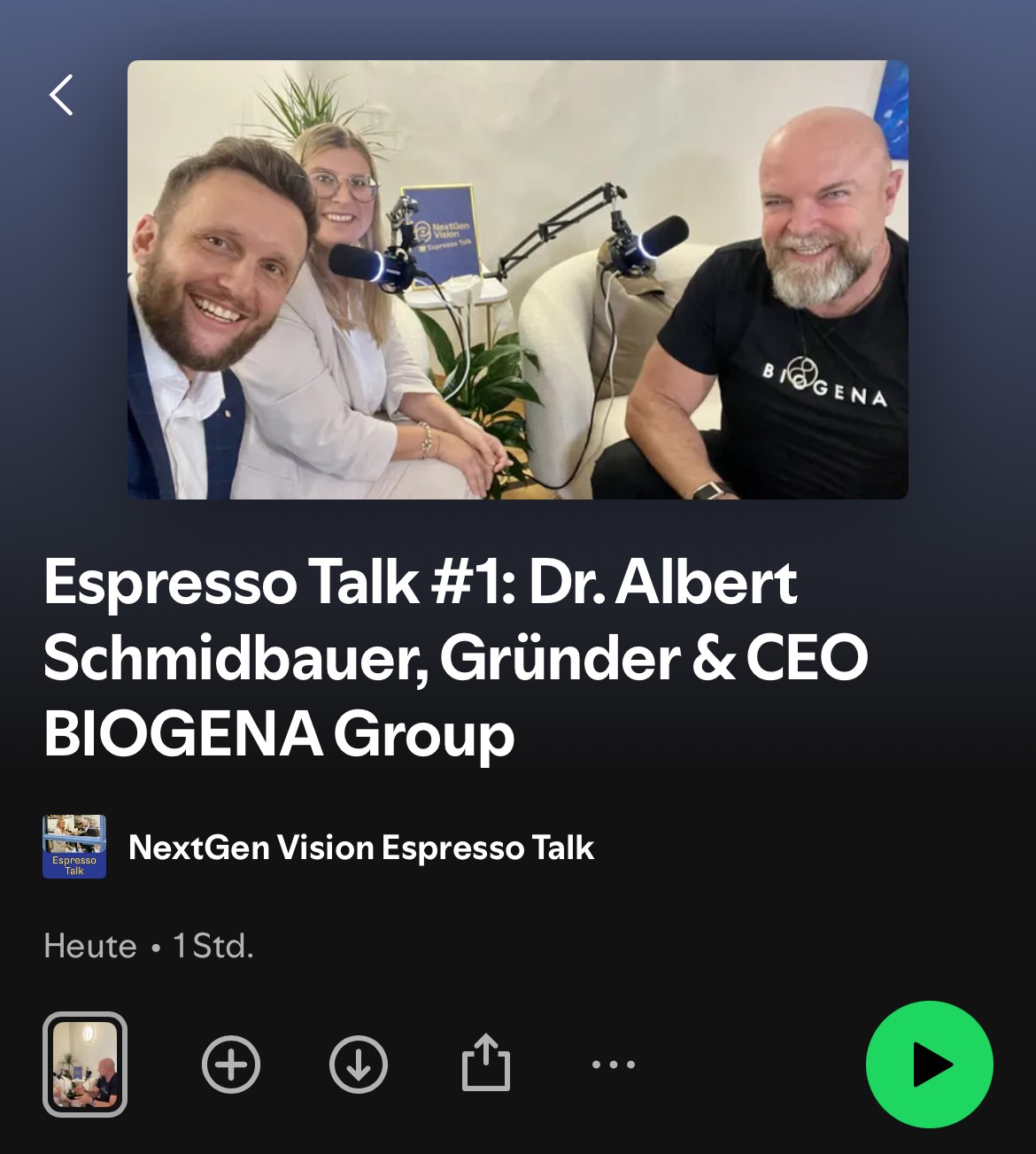1036x1154 pixels.
Task: Start episode playback with green circular button
Action: point(929,1065)
